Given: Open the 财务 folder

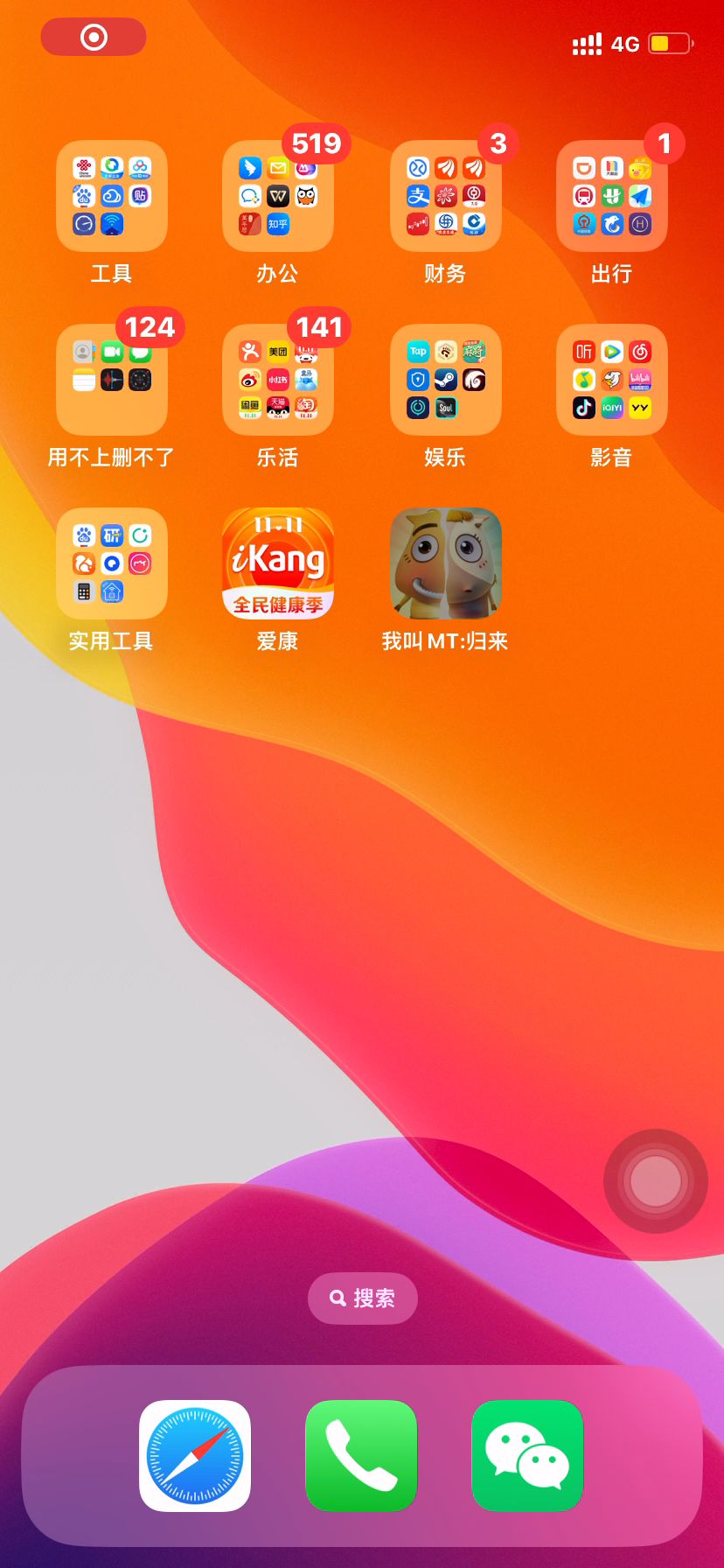Looking at the screenshot, I should (x=445, y=196).
